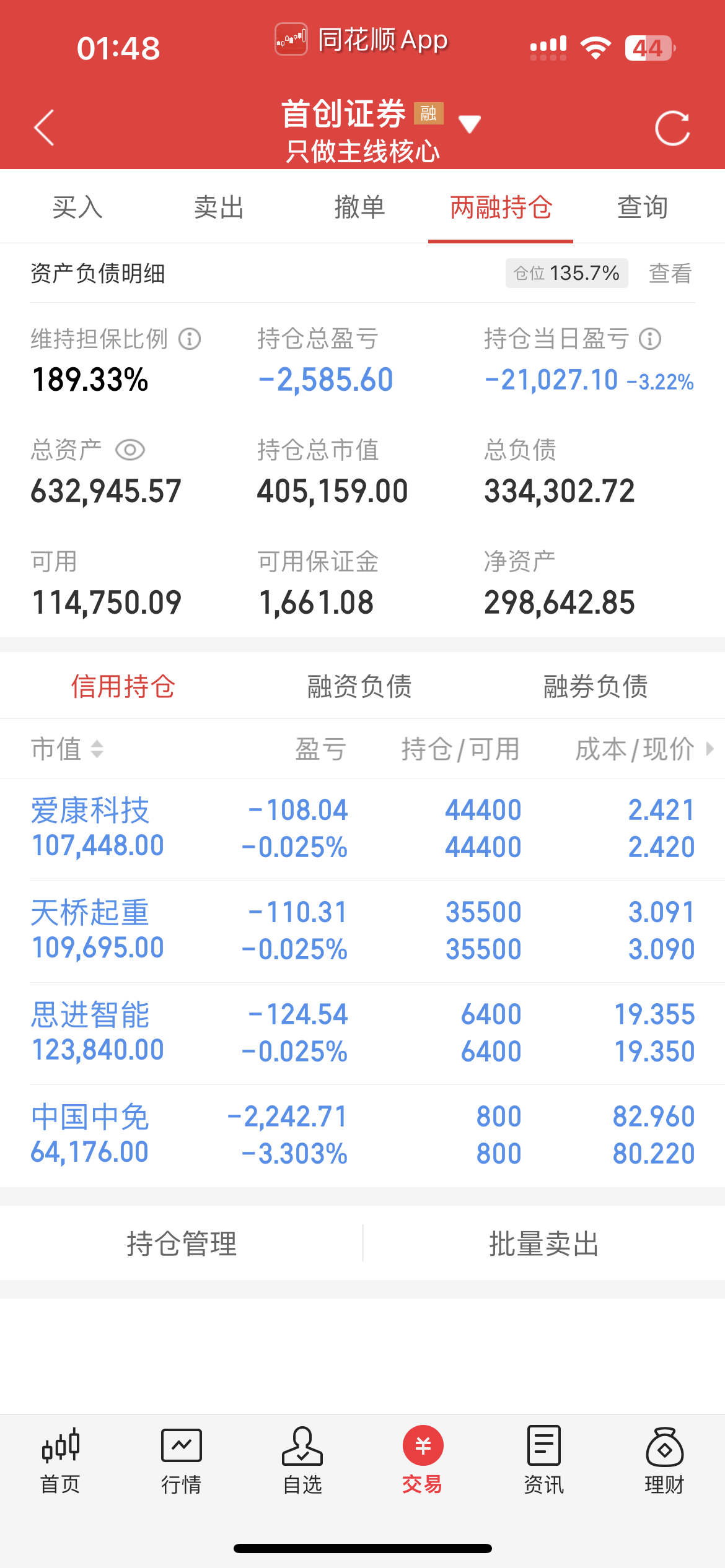Switch to the 融券负债 tab

595,687
